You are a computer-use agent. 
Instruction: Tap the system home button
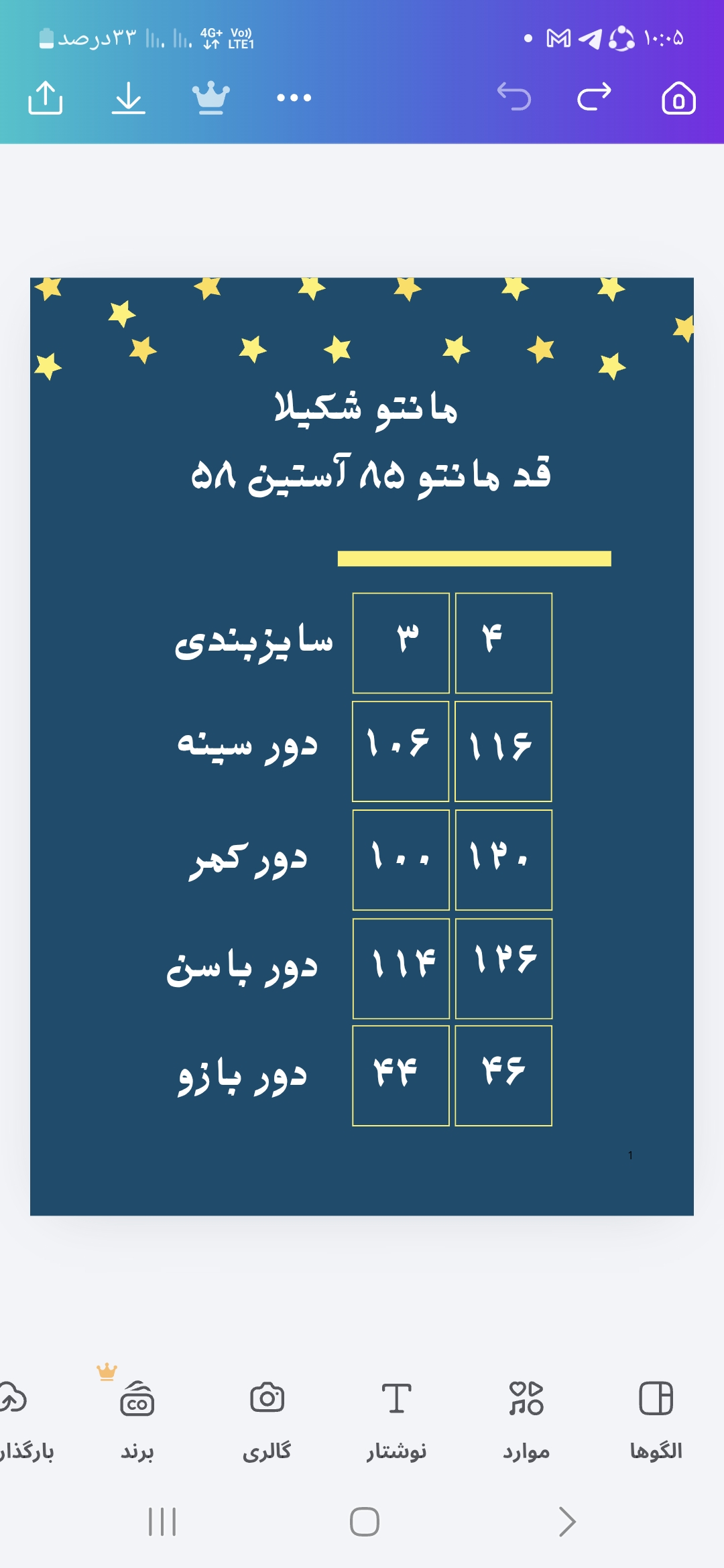pos(364,1521)
